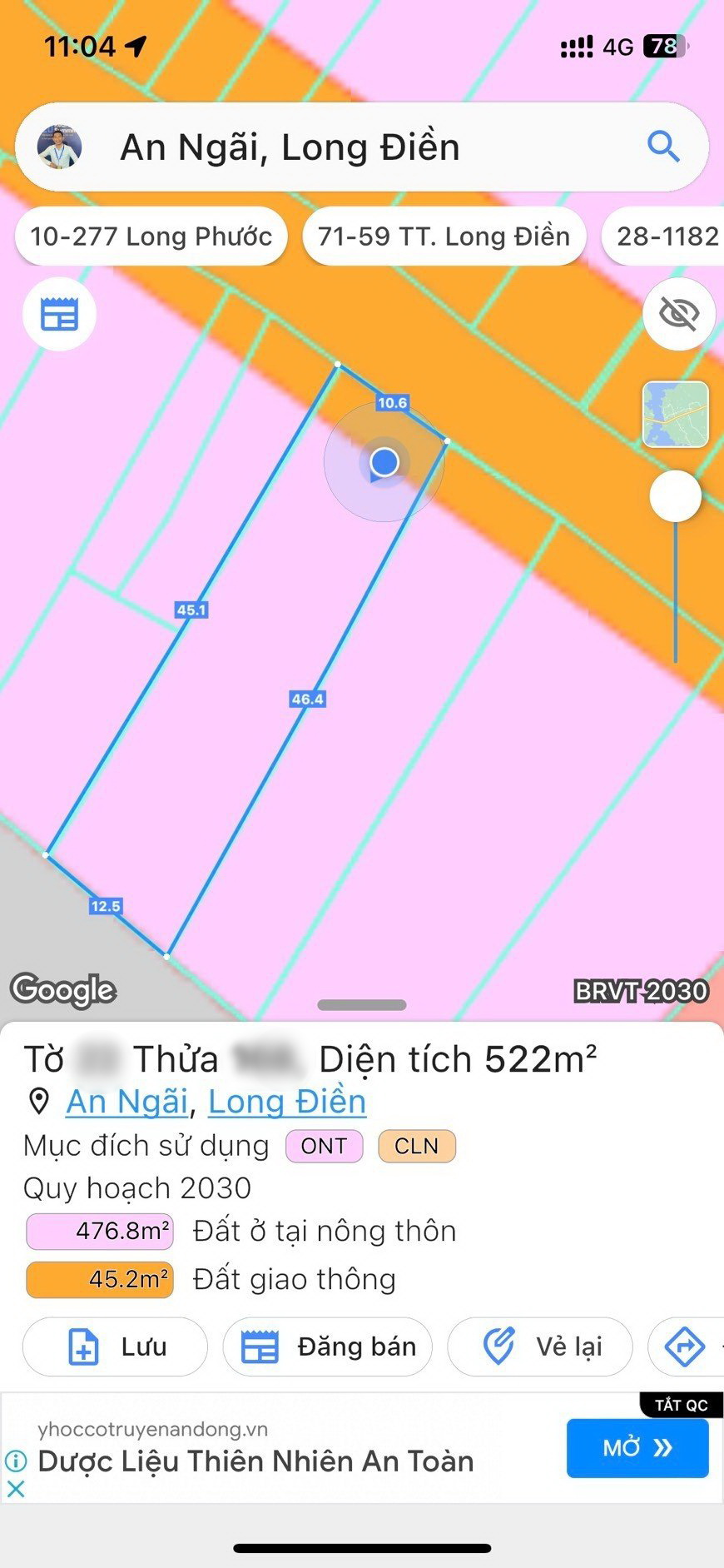Tap Đăng bán to list the plot

tap(328, 1346)
